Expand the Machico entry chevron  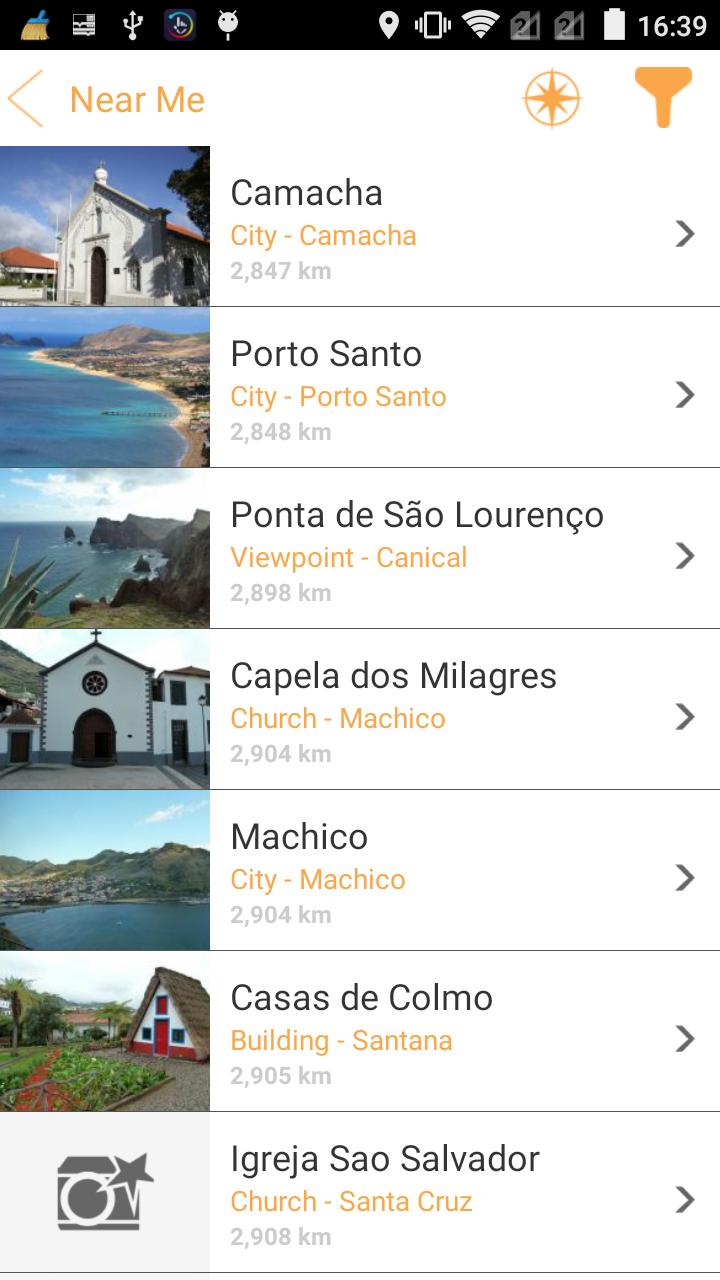(x=684, y=877)
